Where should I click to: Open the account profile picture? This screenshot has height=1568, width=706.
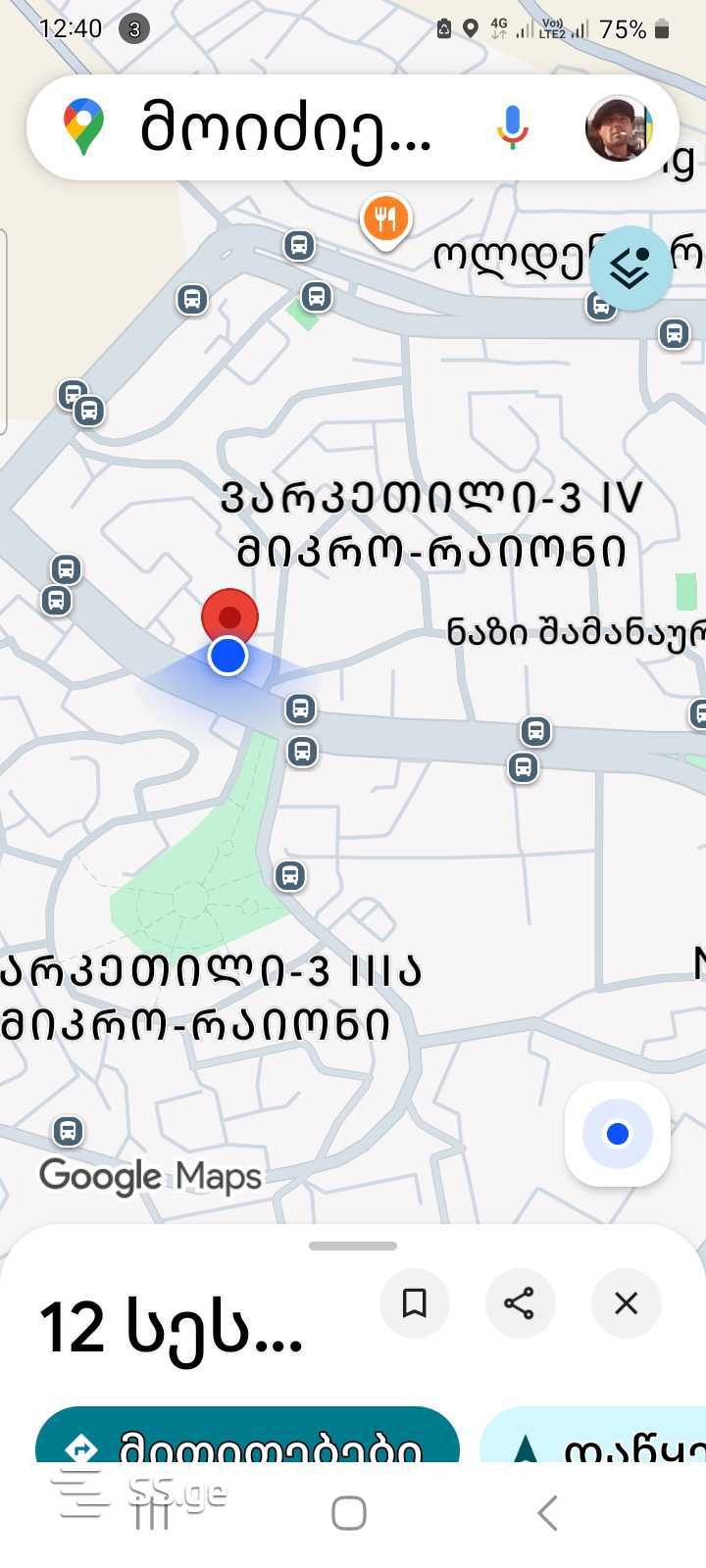618,127
